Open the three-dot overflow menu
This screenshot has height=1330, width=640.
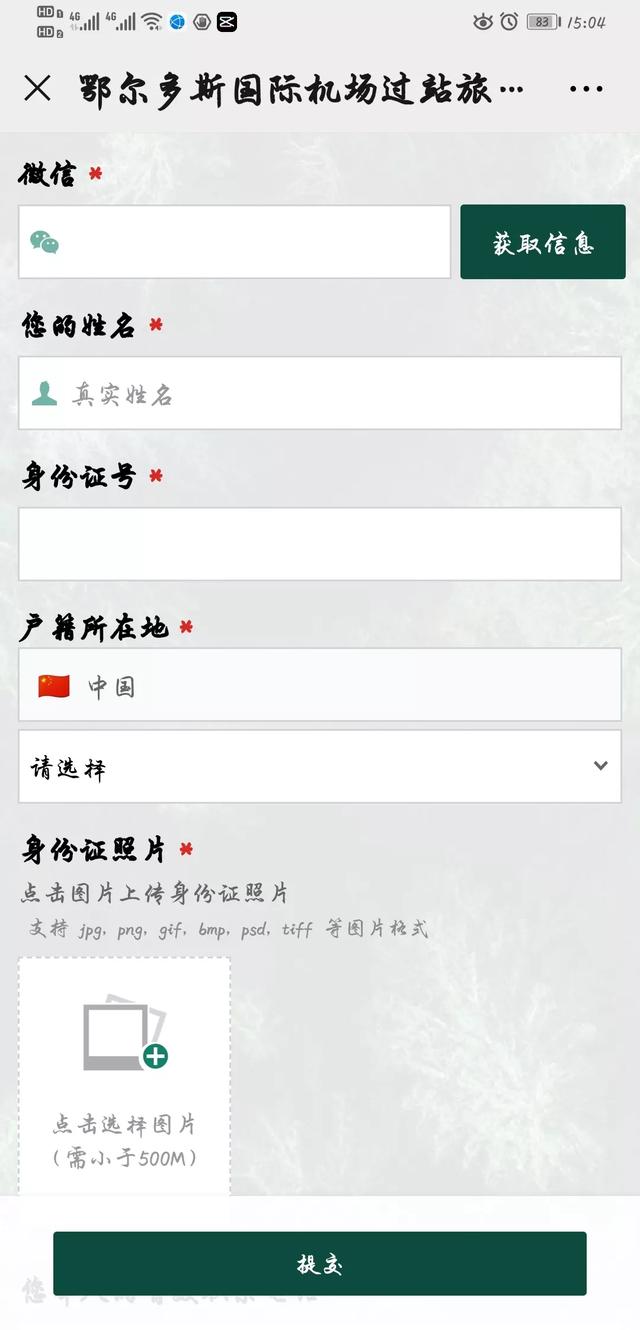tap(586, 89)
